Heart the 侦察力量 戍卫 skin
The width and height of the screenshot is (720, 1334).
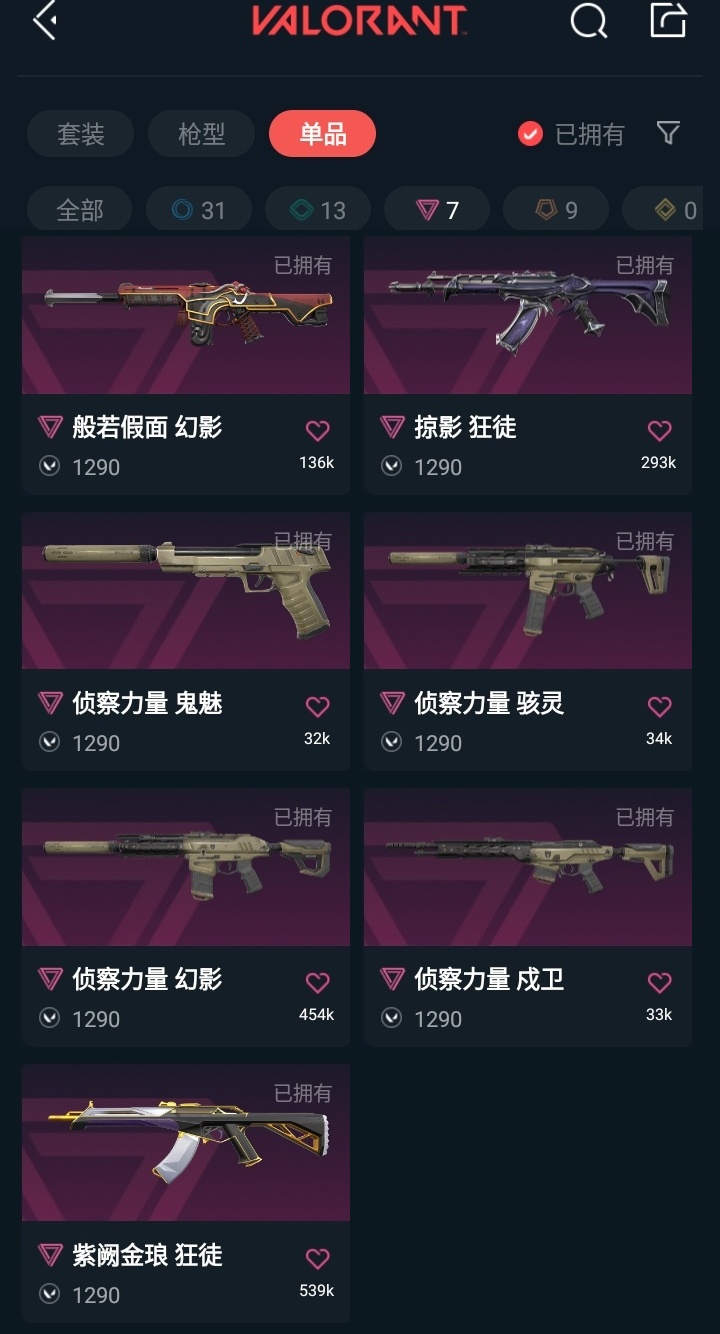click(x=659, y=983)
